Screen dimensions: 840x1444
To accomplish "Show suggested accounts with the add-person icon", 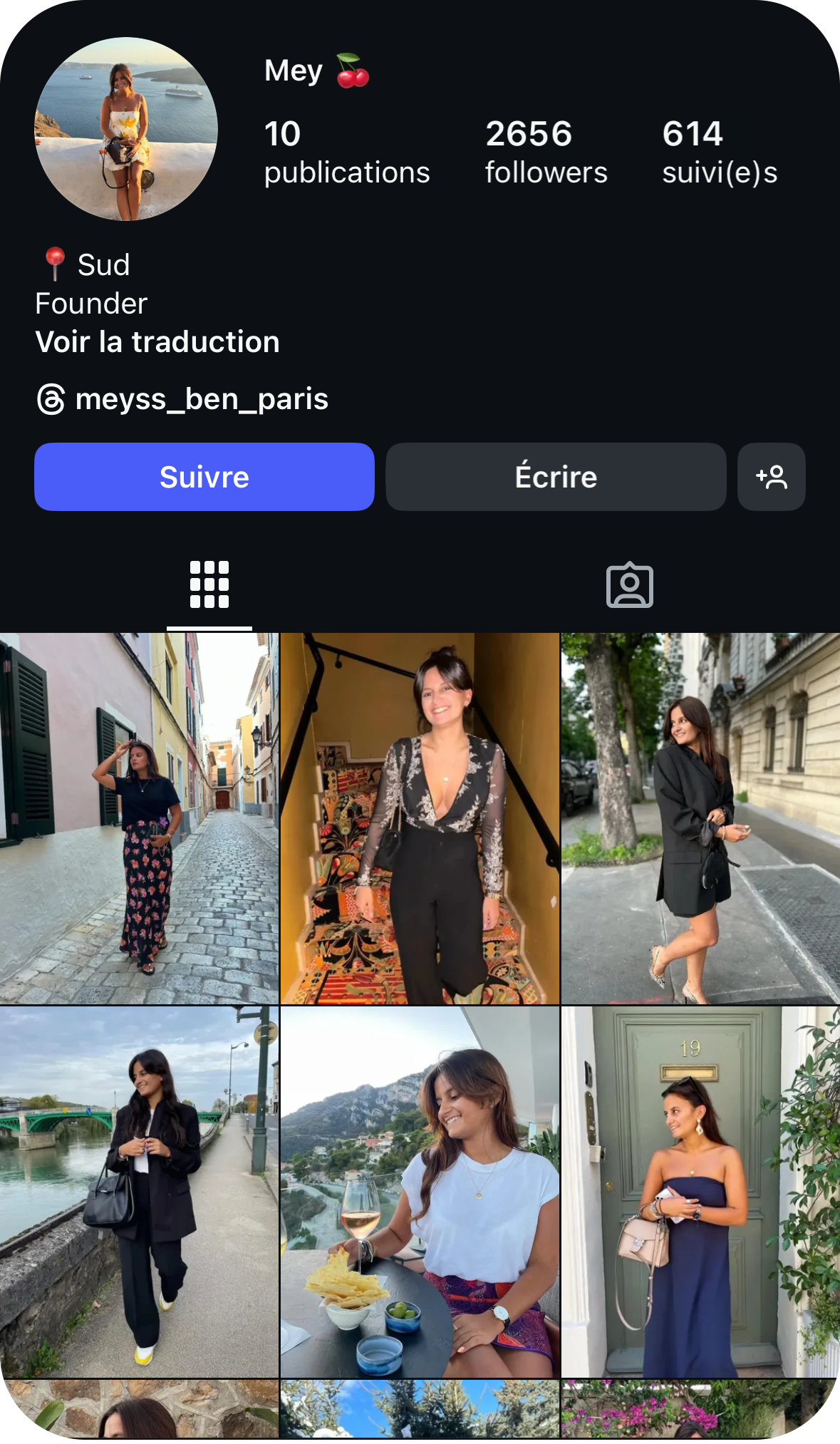I will click(772, 477).
